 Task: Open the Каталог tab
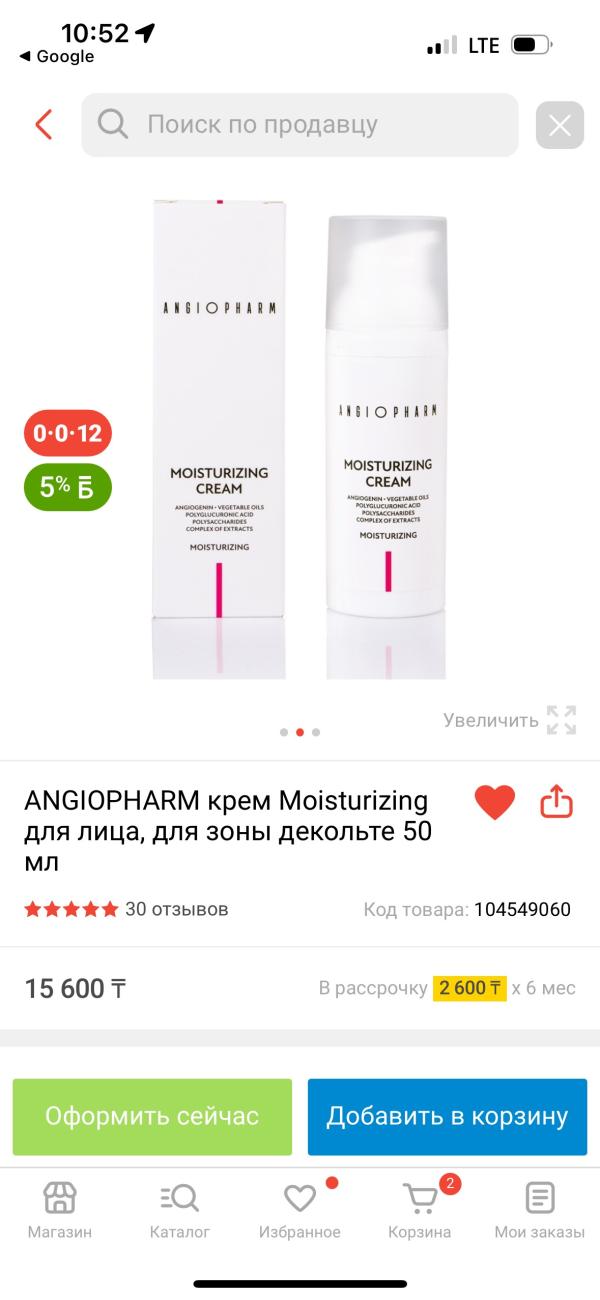click(x=180, y=1210)
